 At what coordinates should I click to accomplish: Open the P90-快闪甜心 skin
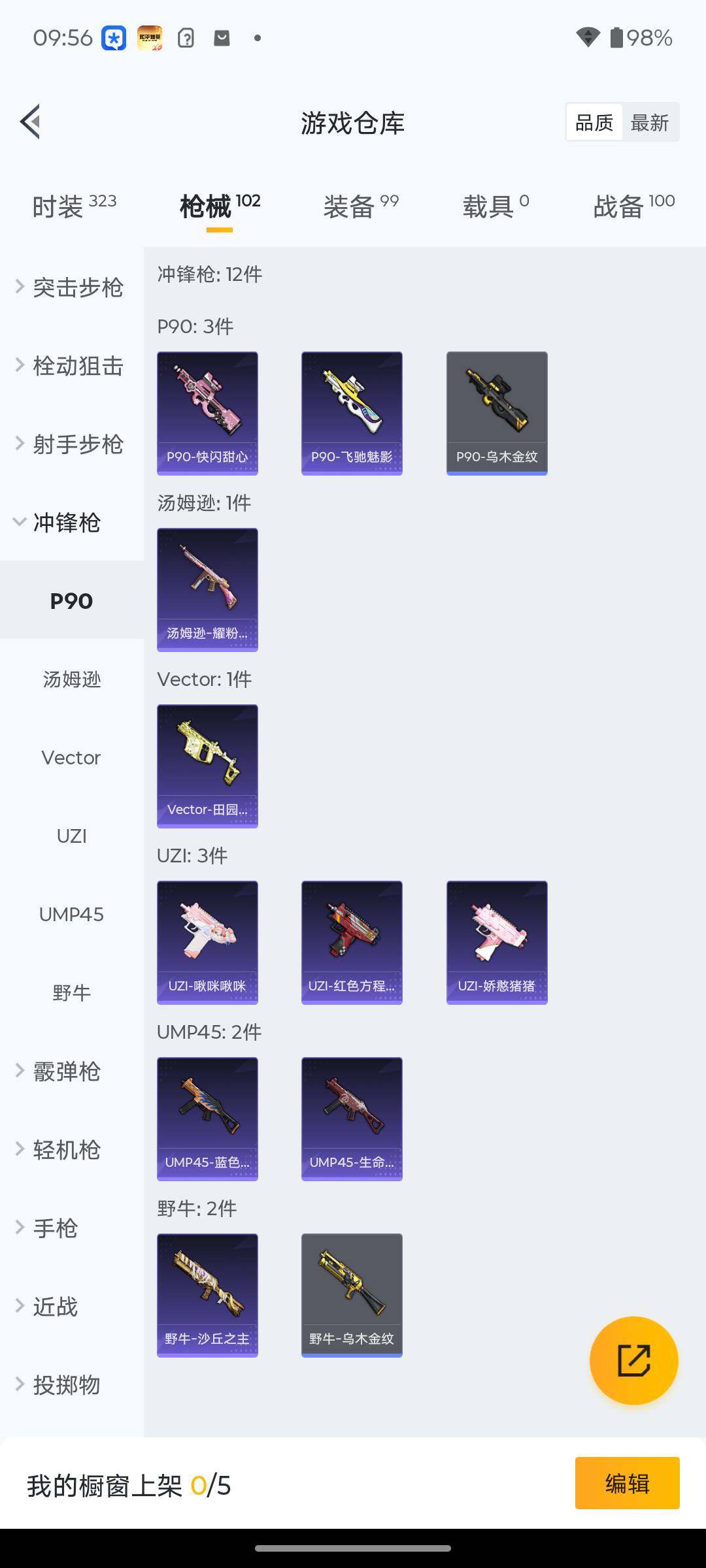(207, 413)
